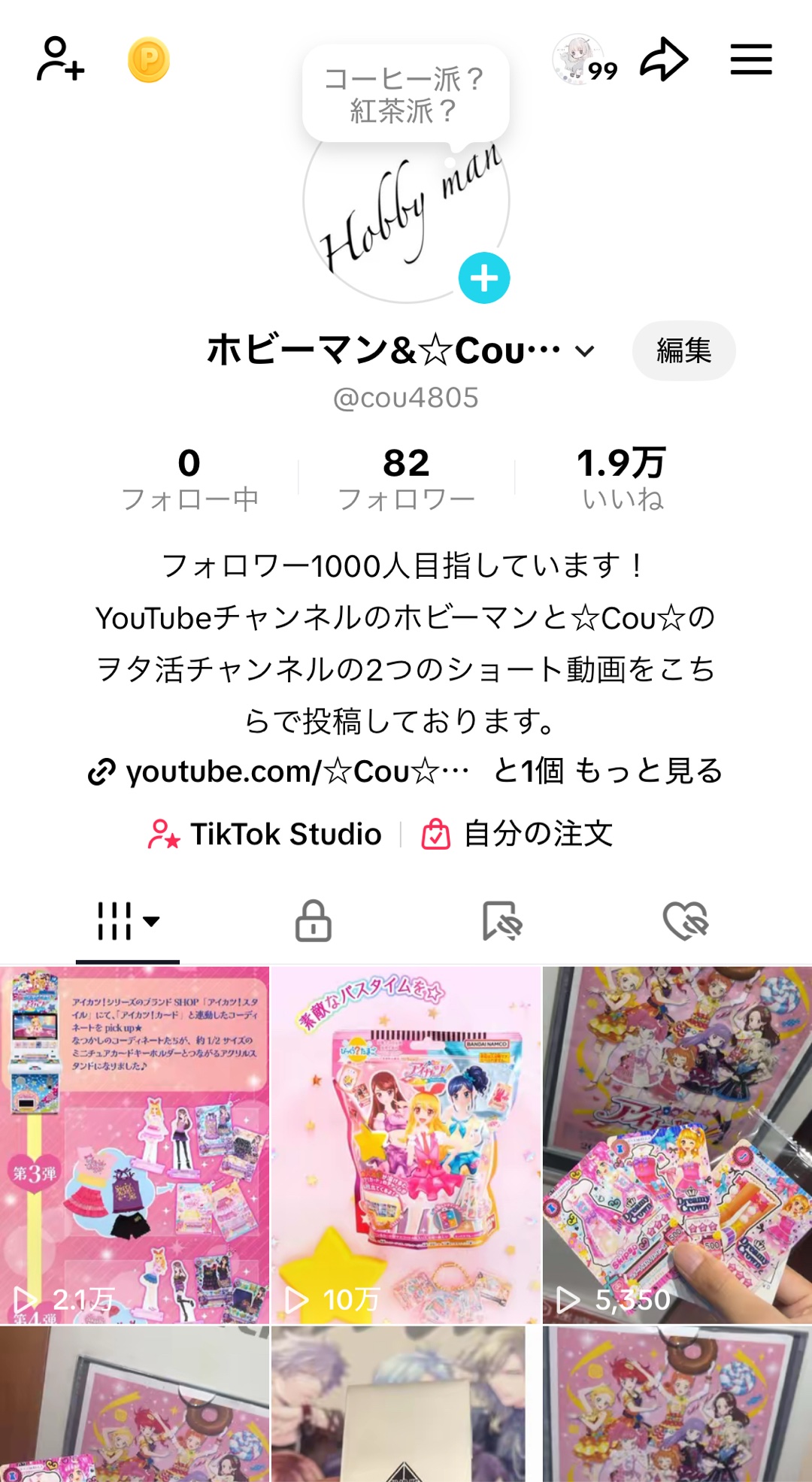Open the youtube.com profile link

280,771
